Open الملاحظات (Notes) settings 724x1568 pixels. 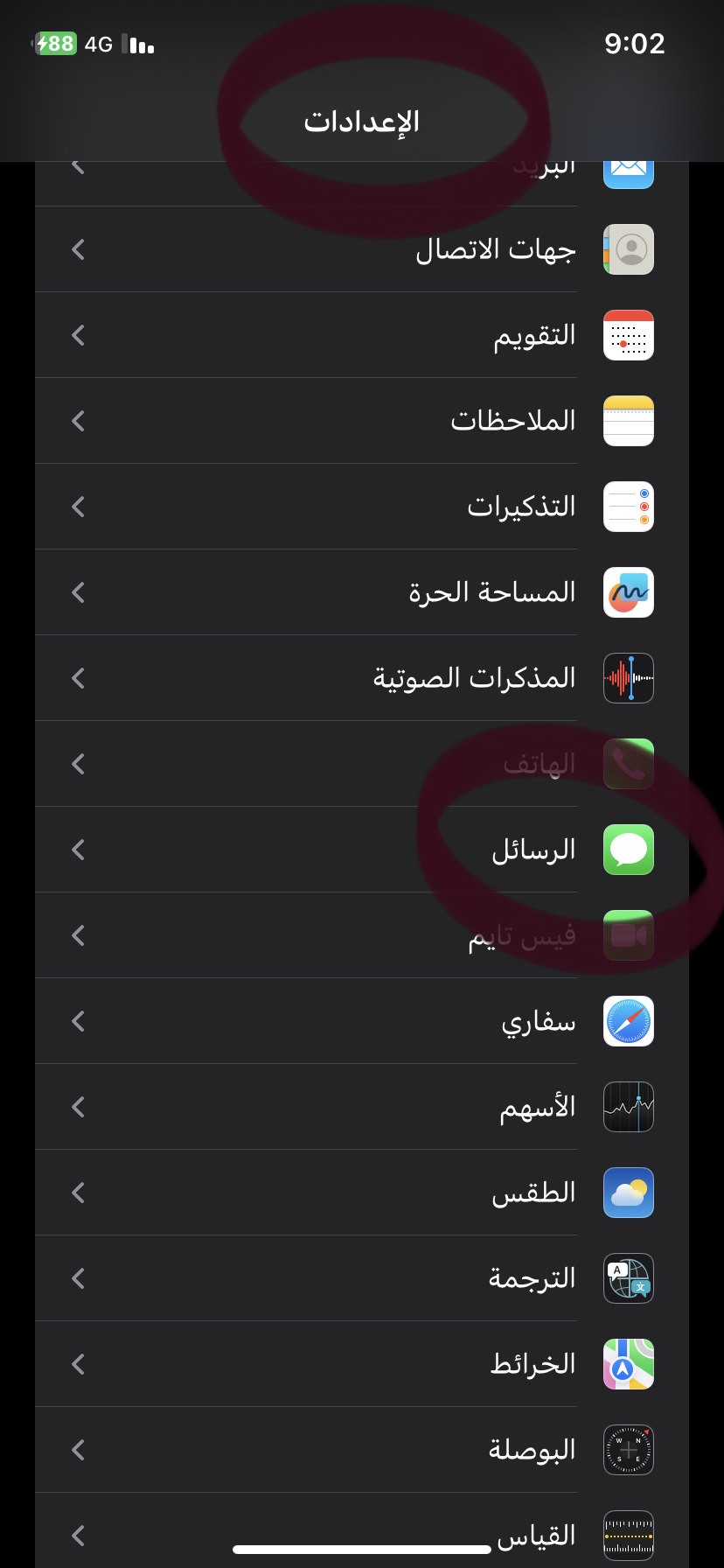point(362,421)
